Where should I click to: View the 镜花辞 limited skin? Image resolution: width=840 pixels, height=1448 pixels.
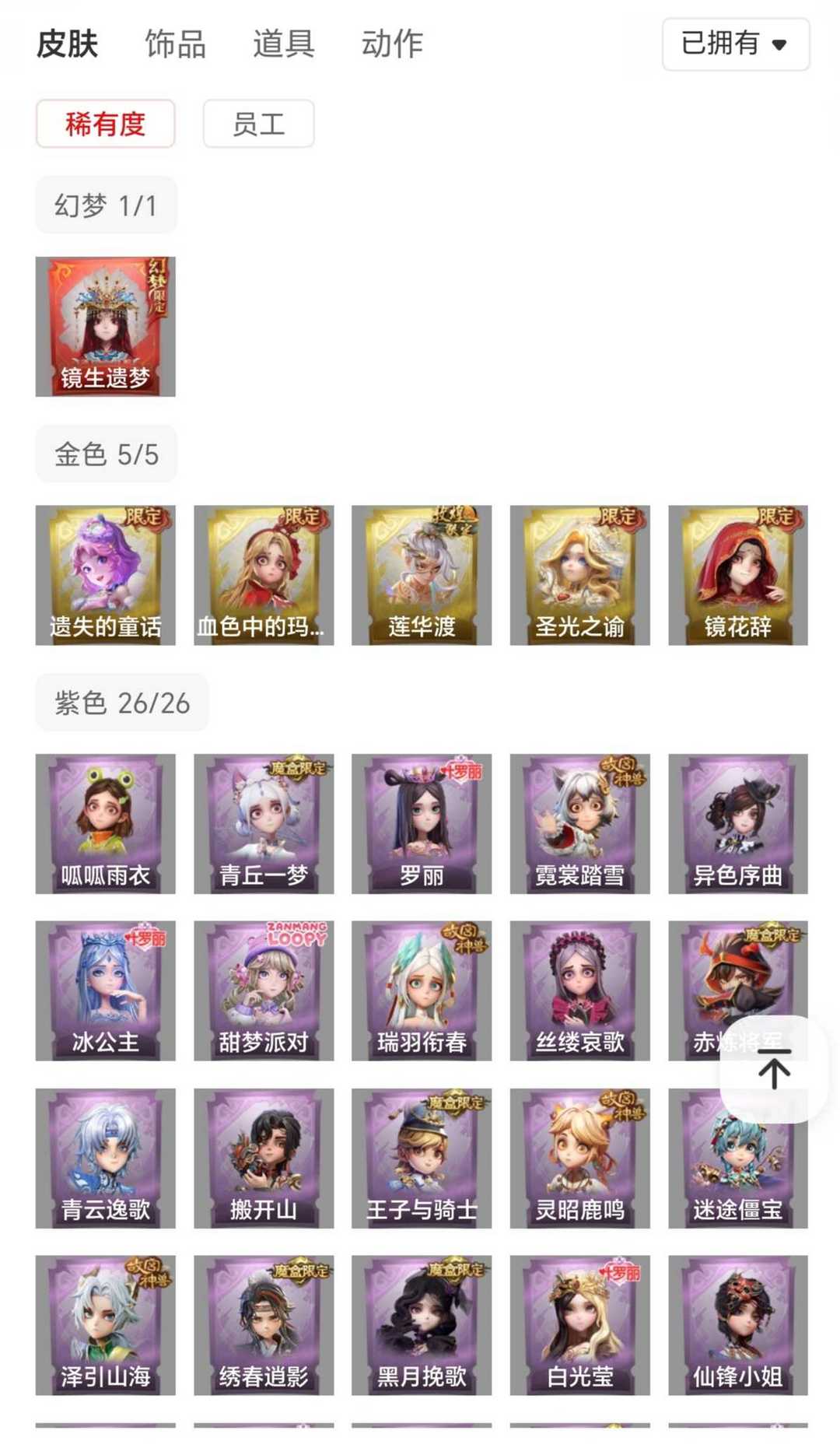click(737, 574)
